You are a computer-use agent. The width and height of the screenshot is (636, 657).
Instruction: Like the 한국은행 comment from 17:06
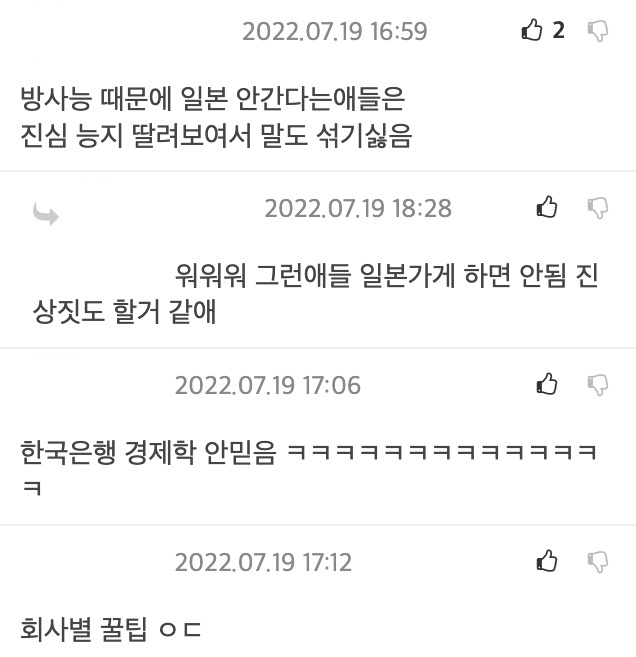click(x=547, y=384)
